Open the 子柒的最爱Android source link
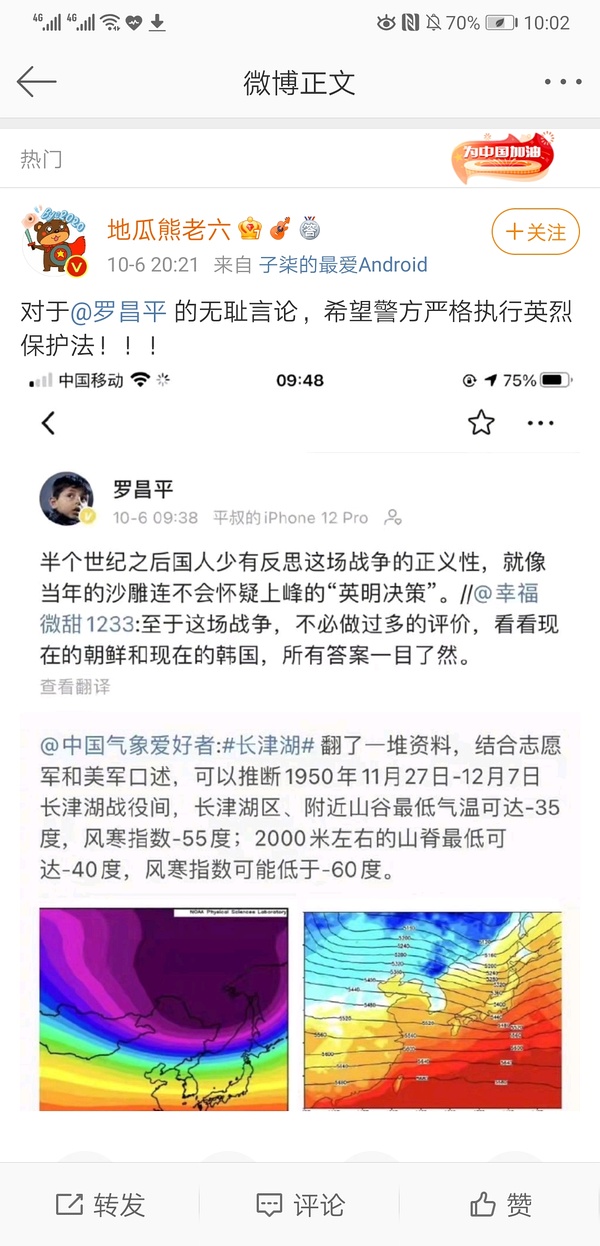Image resolution: width=600 pixels, height=1246 pixels. [x=342, y=265]
